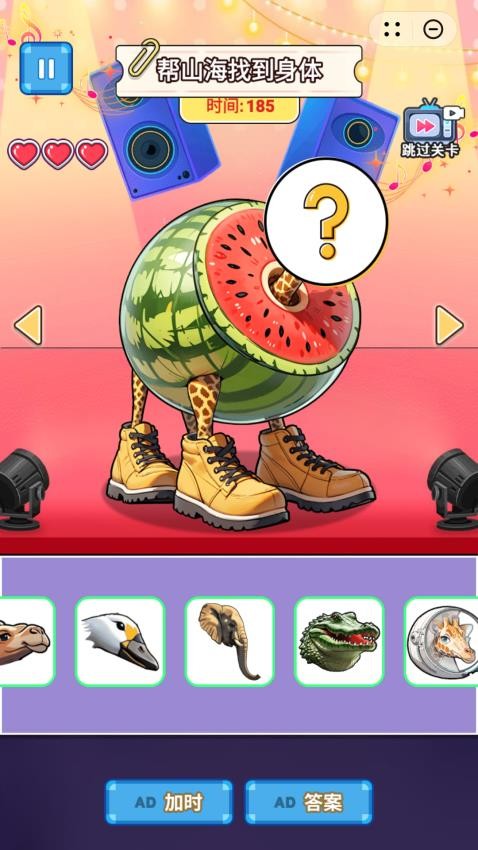The height and width of the screenshot is (850, 478).
Task: Choose the giraffe astronaut head option
Action: point(442,642)
